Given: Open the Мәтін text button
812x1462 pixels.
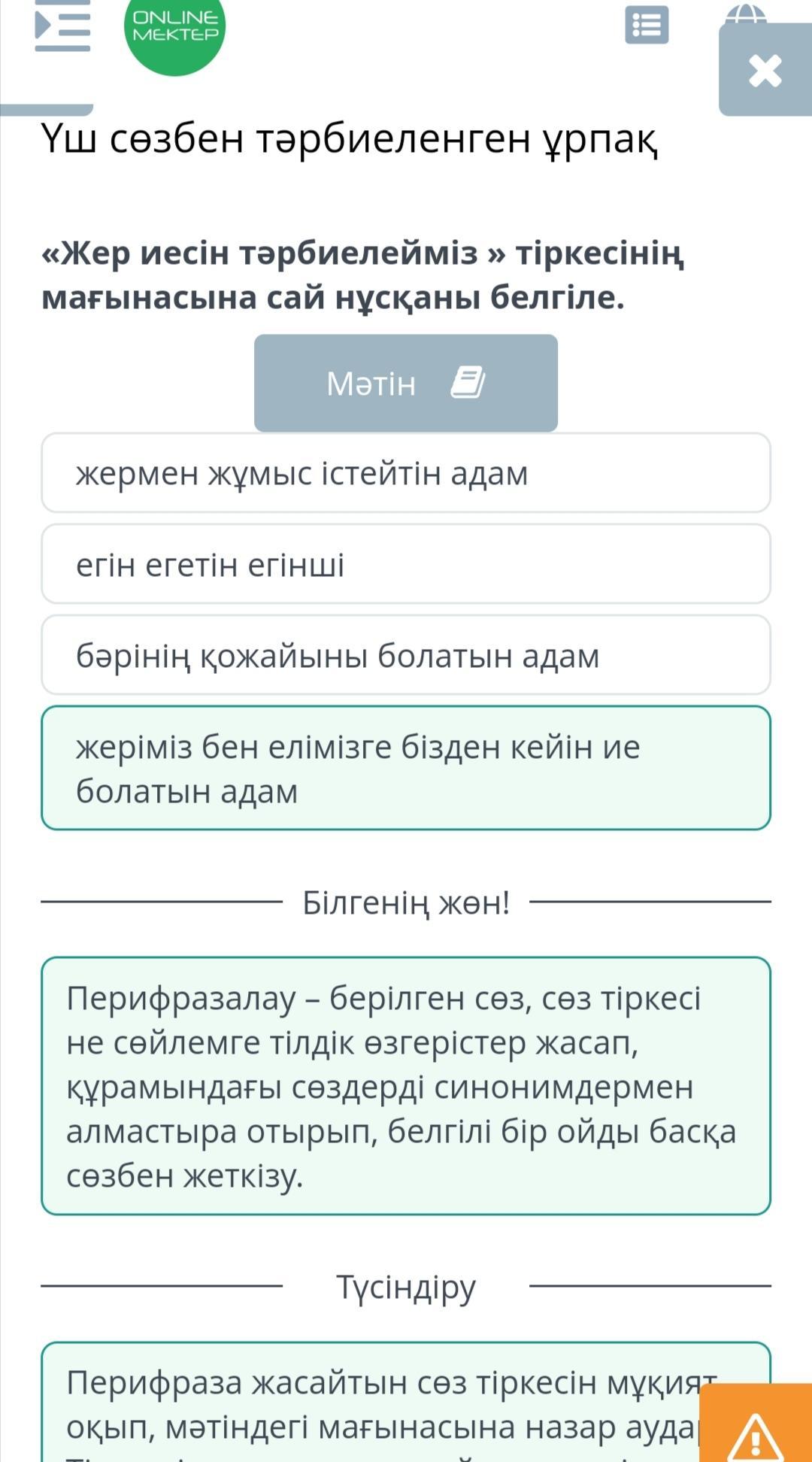Looking at the screenshot, I should tap(405, 383).
